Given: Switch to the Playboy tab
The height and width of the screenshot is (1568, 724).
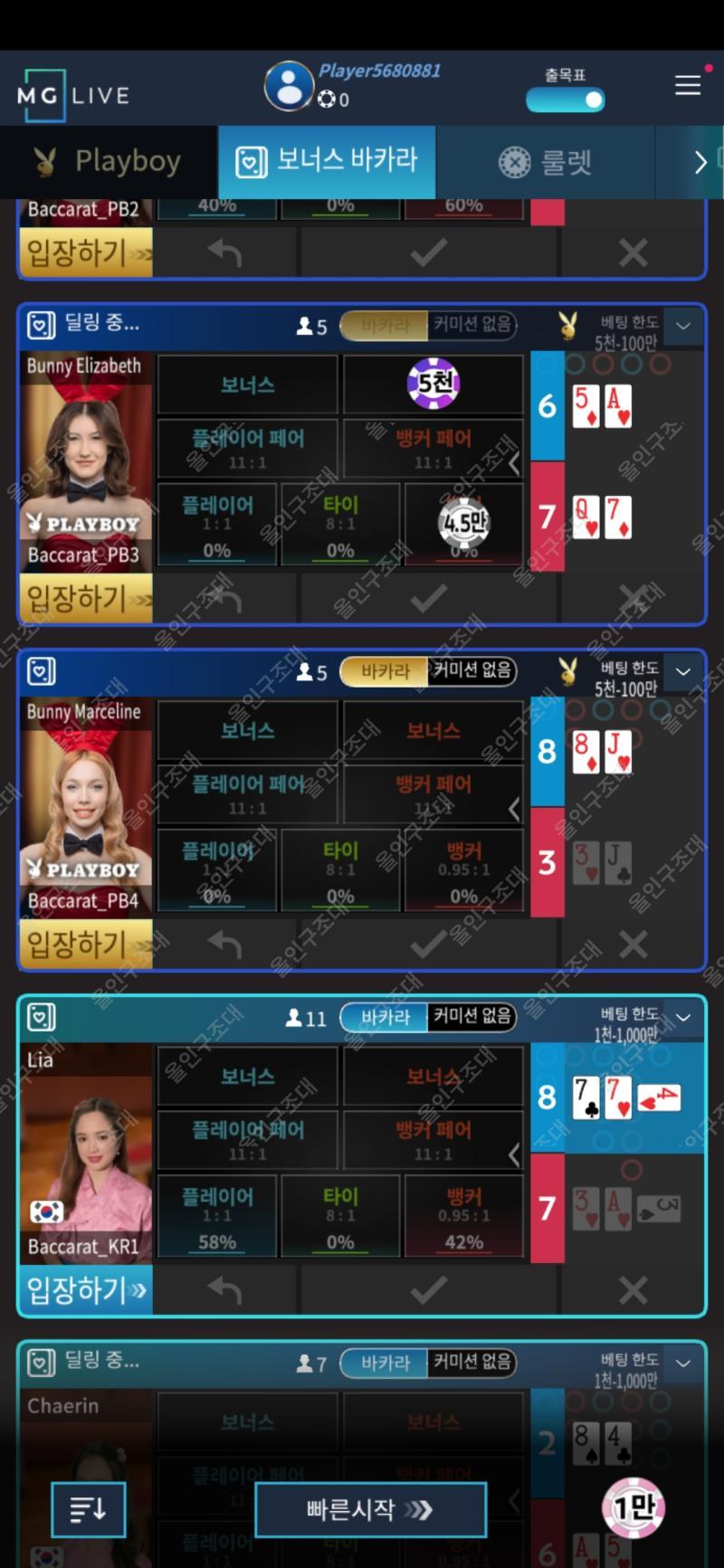Looking at the screenshot, I should click(109, 162).
